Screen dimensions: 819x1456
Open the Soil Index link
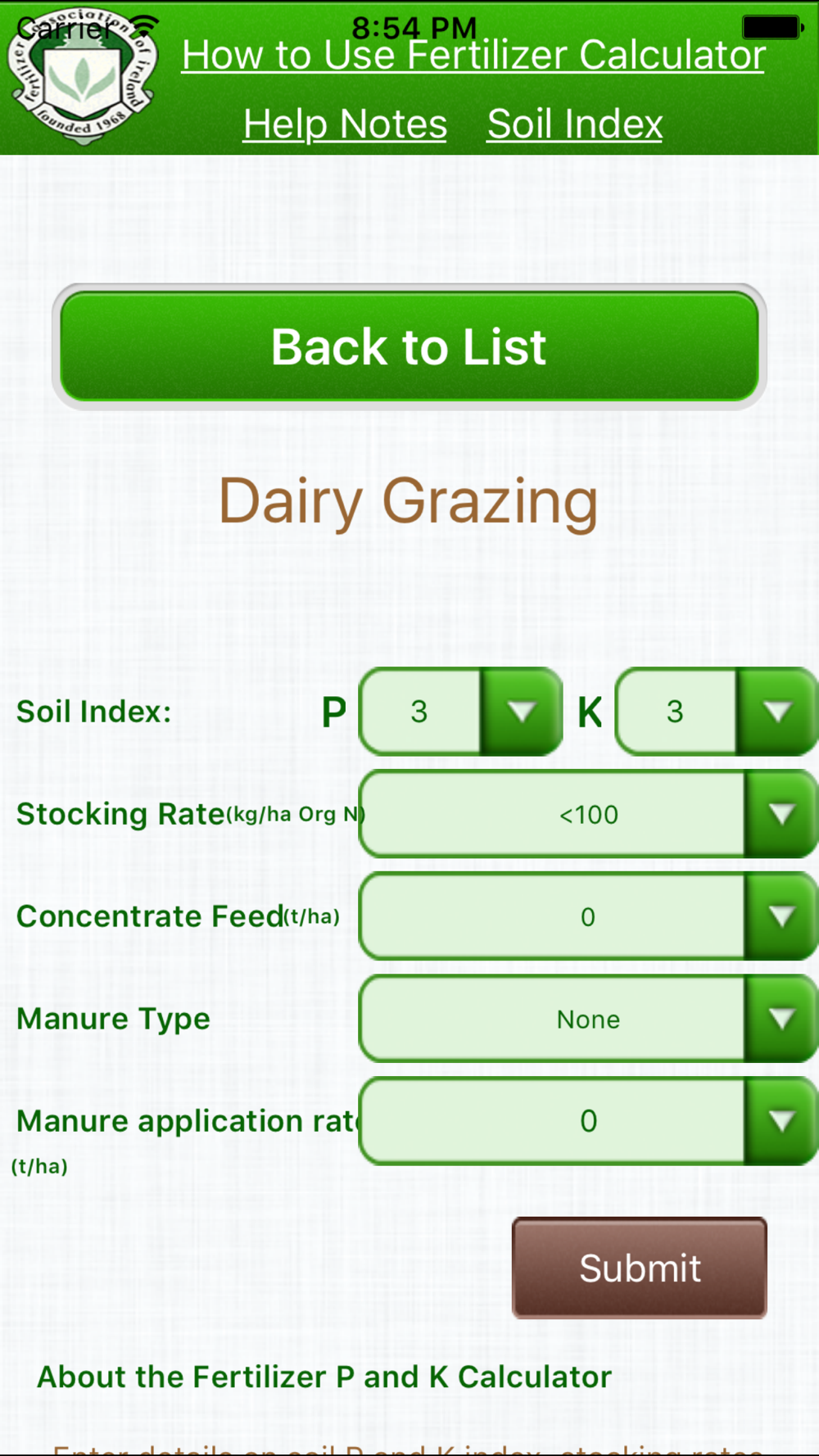[575, 124]
